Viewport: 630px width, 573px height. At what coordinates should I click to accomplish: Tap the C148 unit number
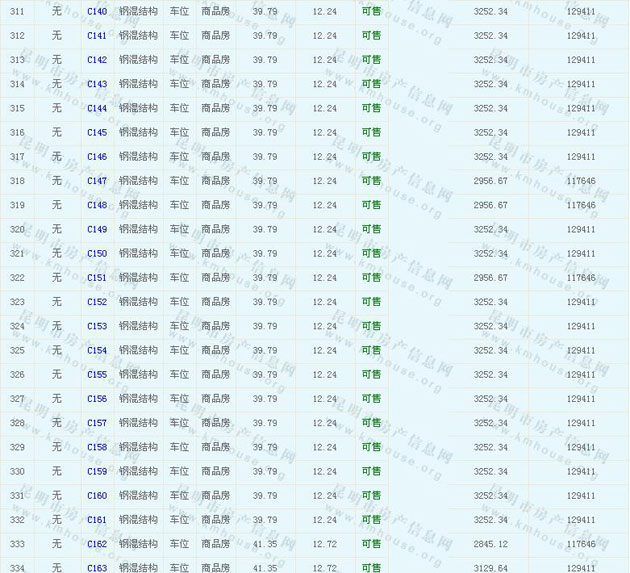[97, 205]
